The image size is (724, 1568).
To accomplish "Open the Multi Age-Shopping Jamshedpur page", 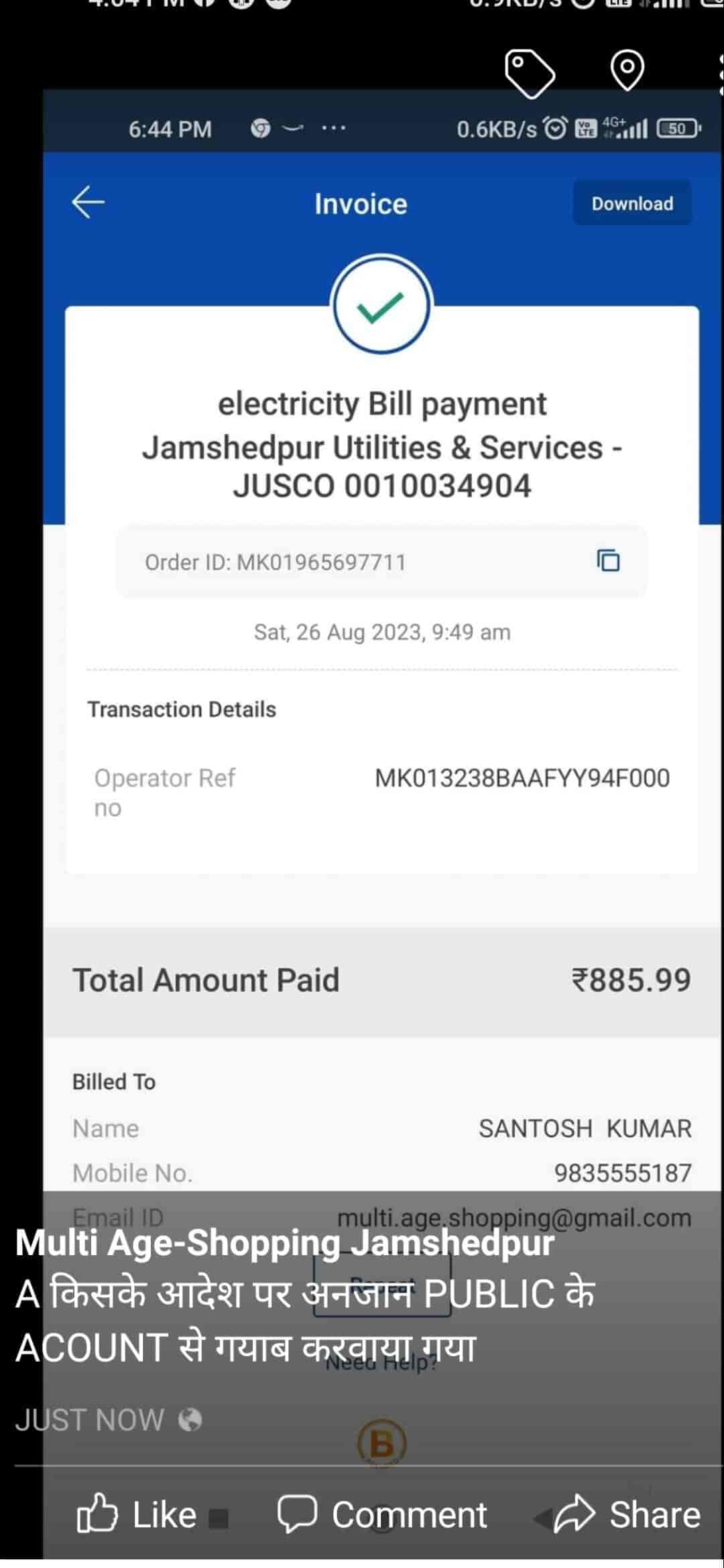I will click(285, 1243).
